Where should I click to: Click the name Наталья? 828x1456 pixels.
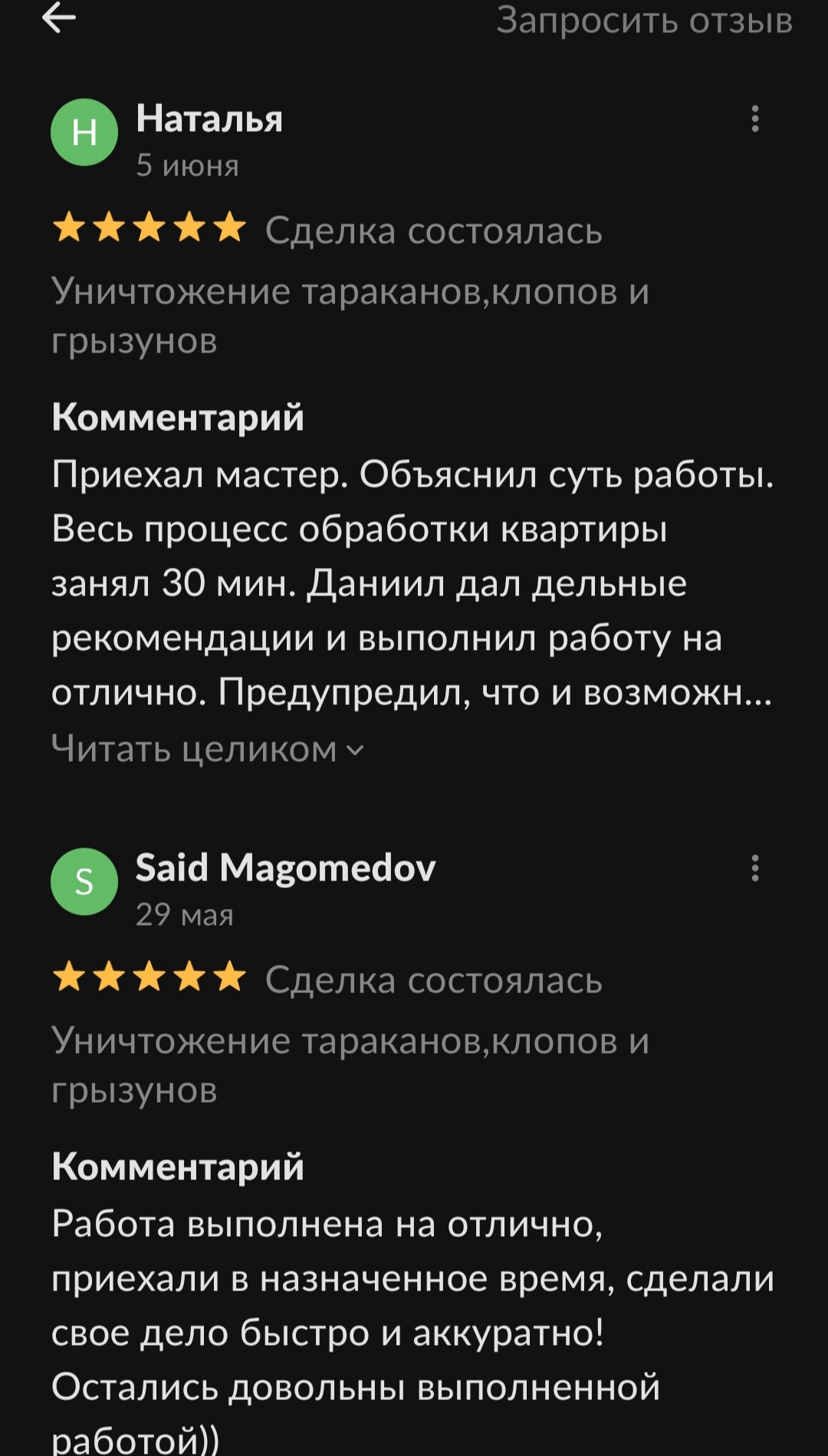click(x=209, y=119)
